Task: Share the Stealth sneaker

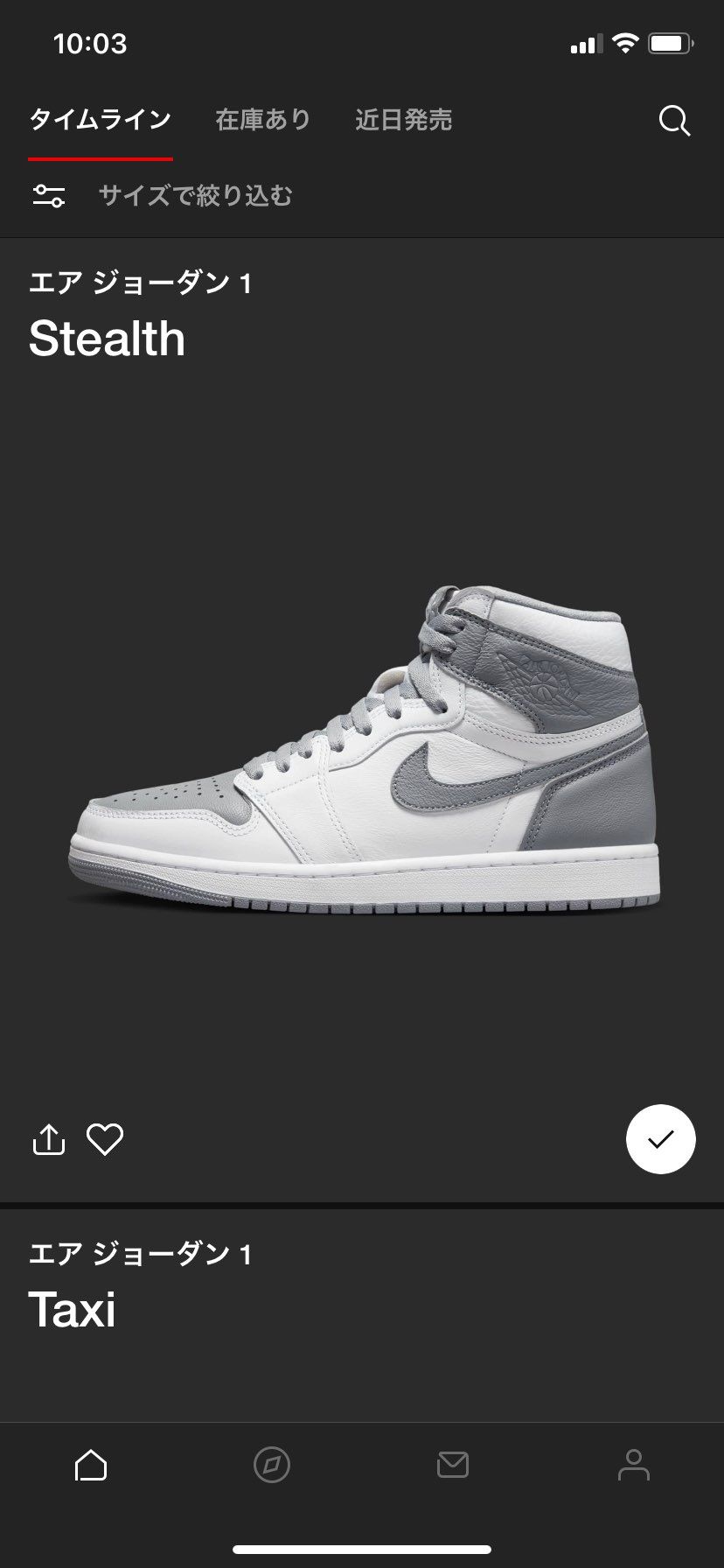Action: coord(49,1139)
